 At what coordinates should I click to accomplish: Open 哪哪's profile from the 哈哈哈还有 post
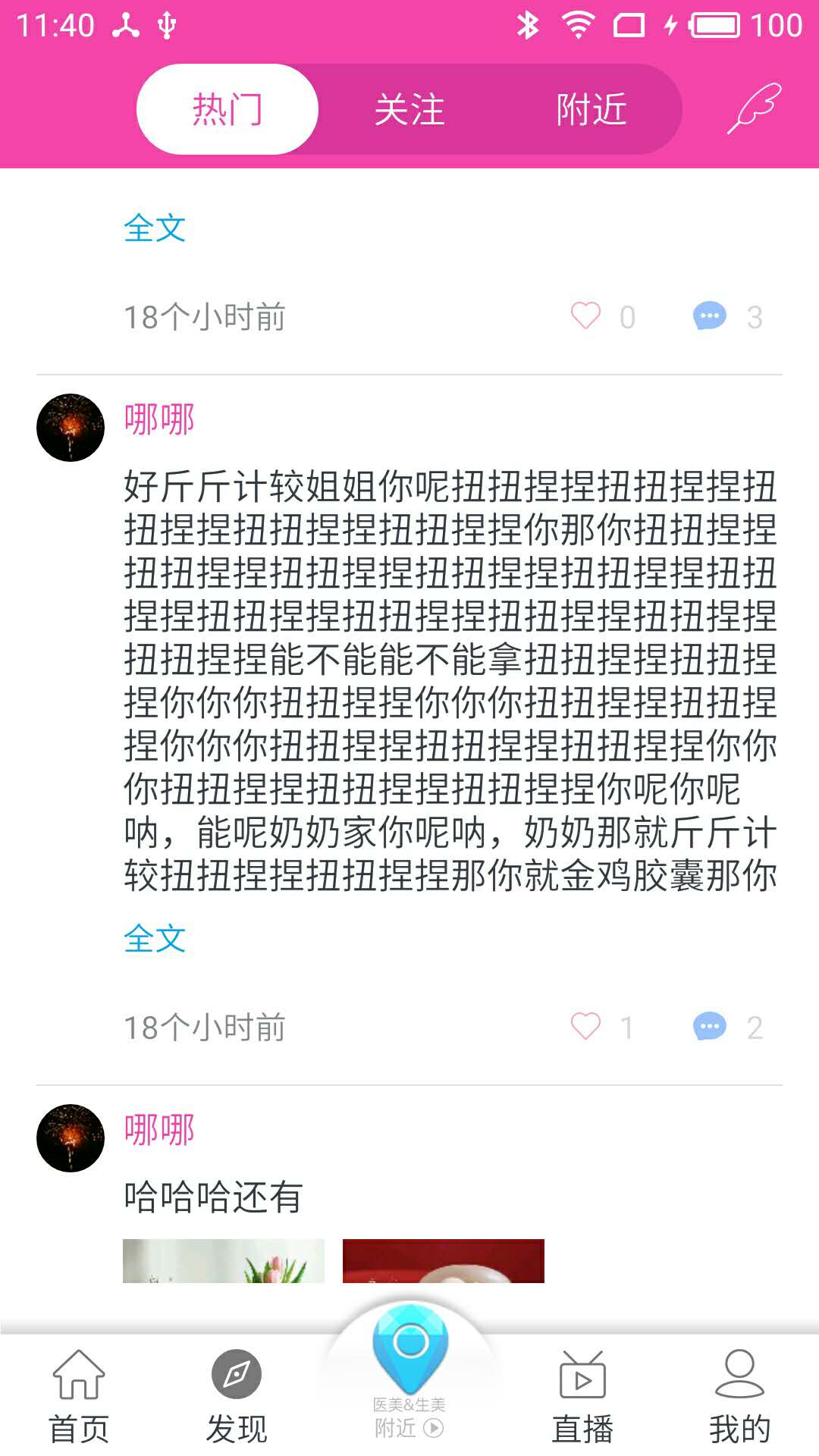pos(71,1137)
